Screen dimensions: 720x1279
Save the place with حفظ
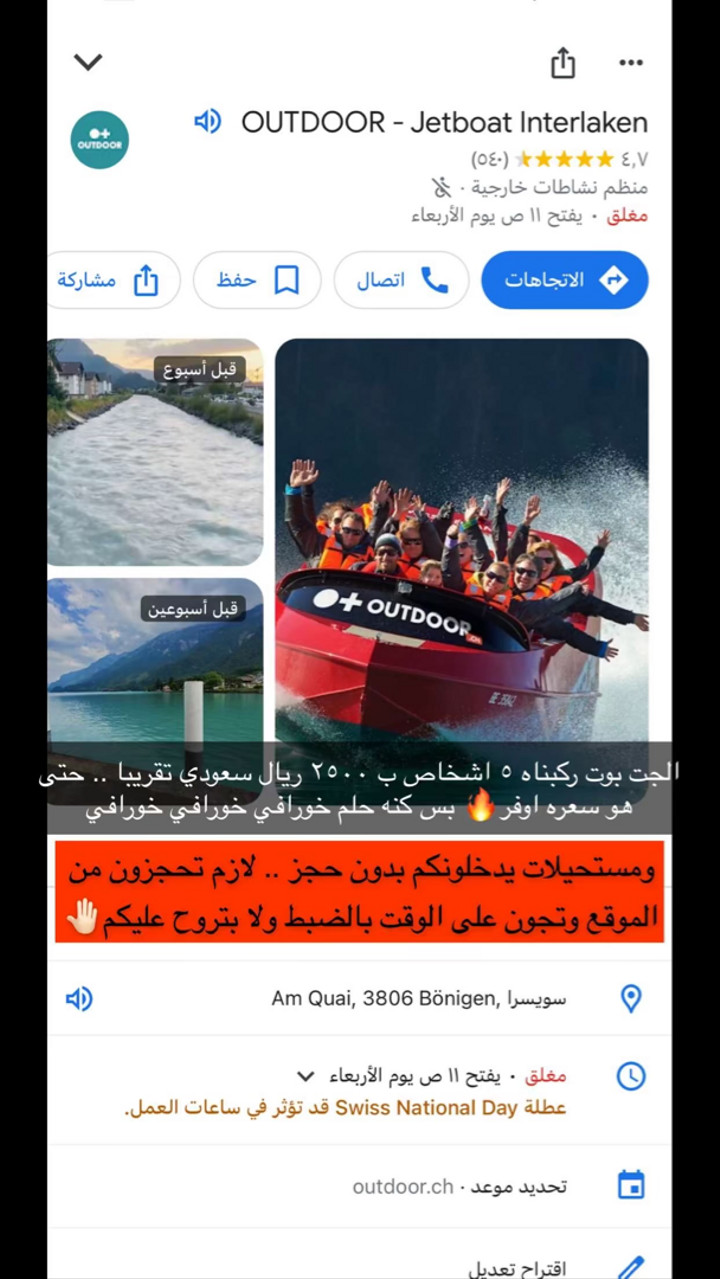click(257, 280)
